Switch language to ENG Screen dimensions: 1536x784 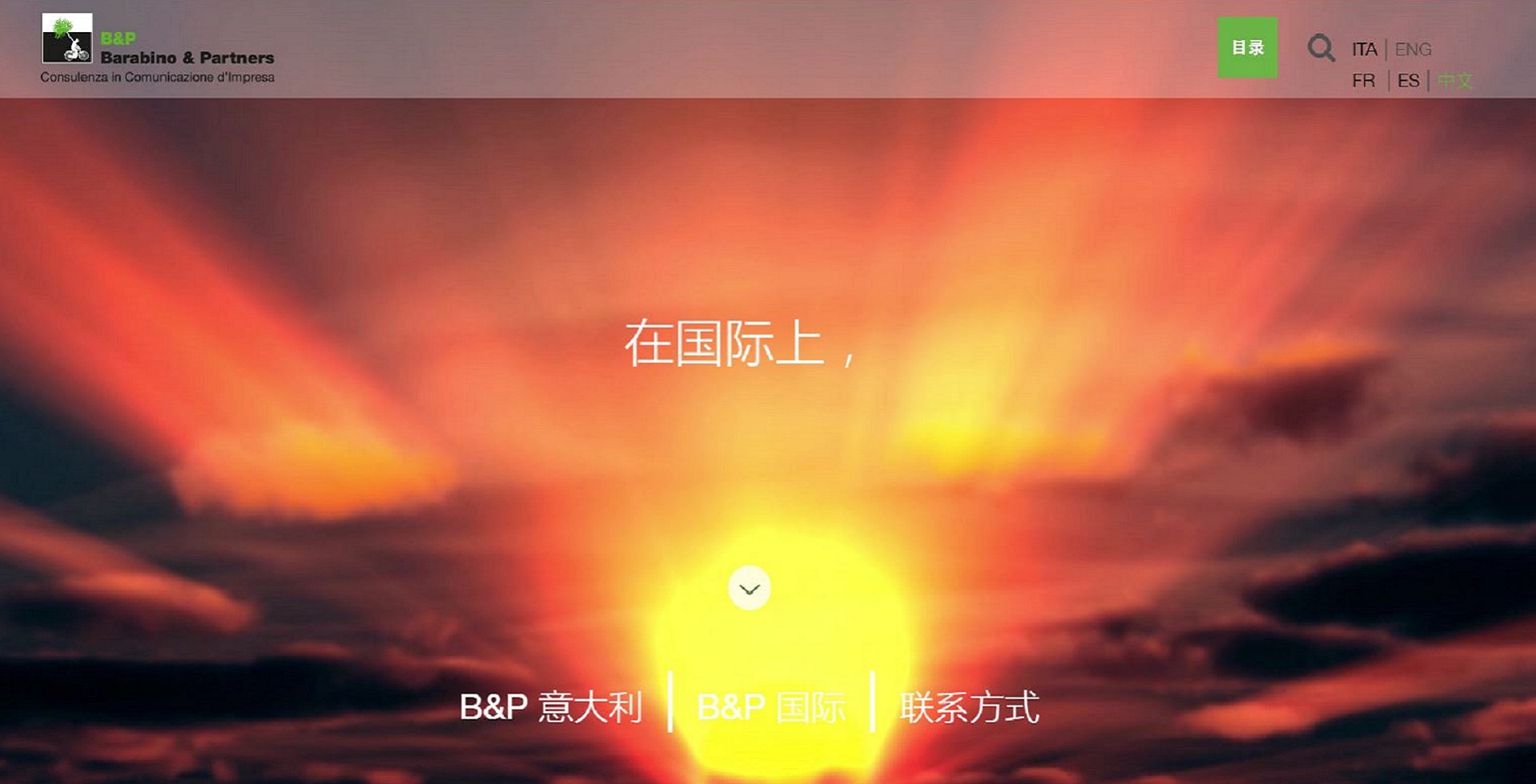[1413, 50]
